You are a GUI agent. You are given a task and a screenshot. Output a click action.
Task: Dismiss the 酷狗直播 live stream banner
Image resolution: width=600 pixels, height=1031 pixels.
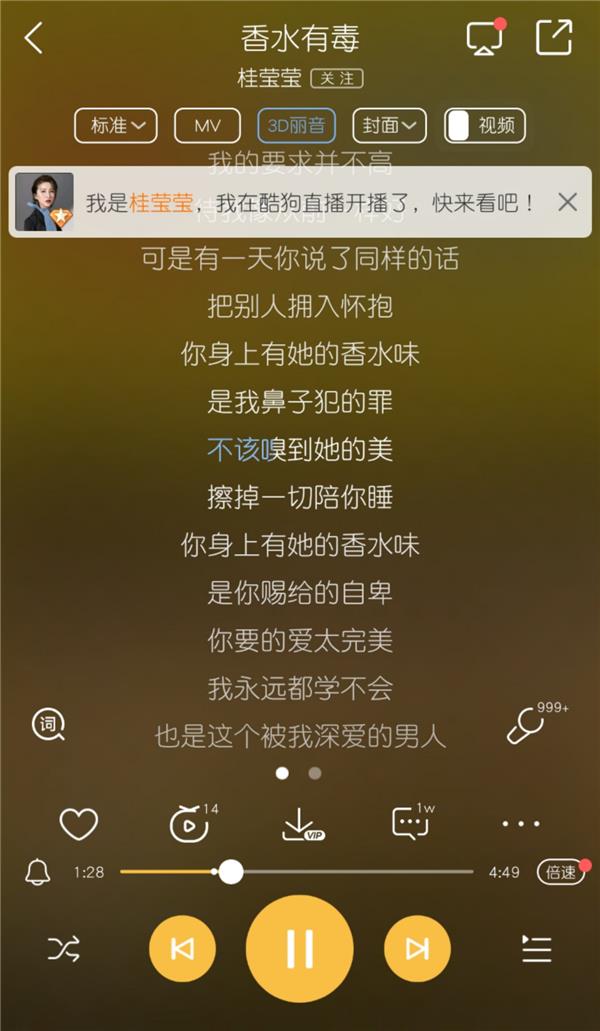click(567, 202)
